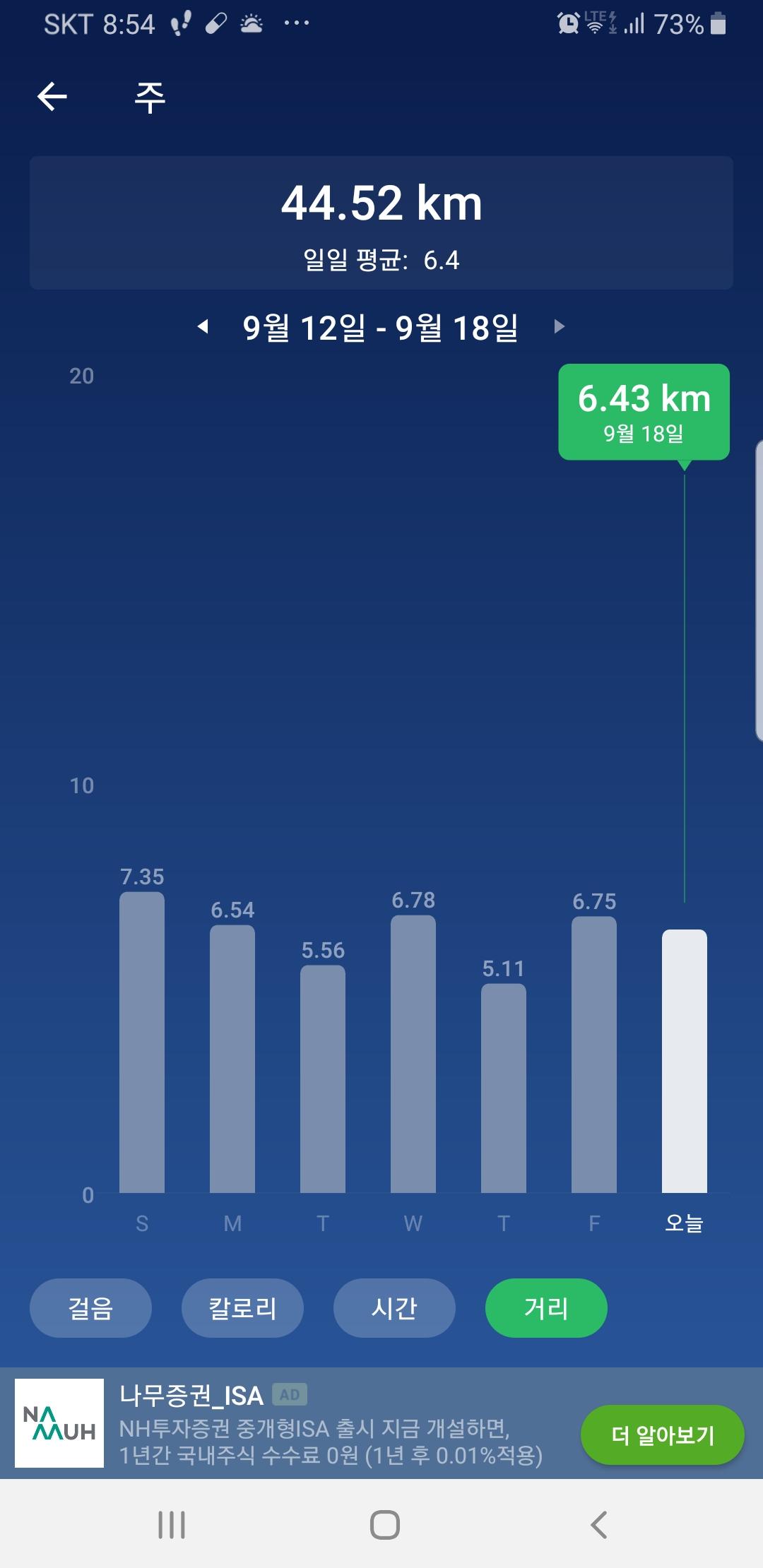Go to the previous week
The width and height of the screenshot is (763, 1568).
pos(203,326)
